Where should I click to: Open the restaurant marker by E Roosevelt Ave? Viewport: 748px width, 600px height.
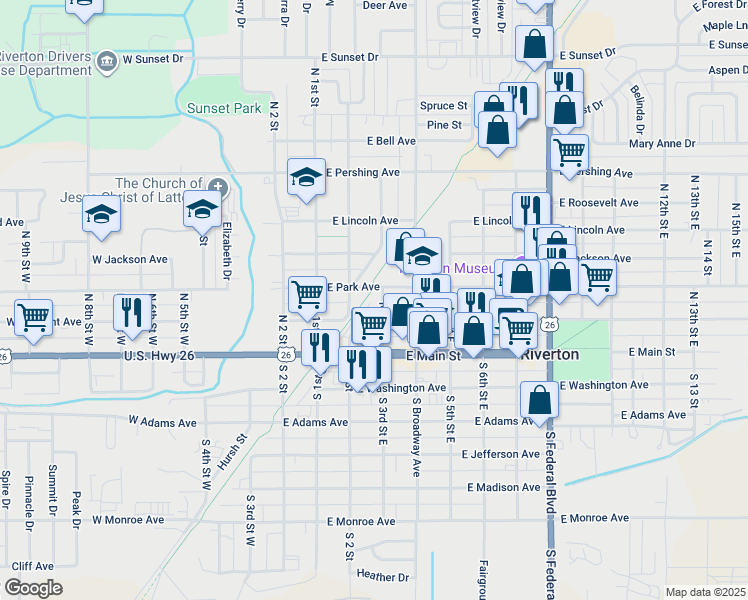click(x=530, y=210)
